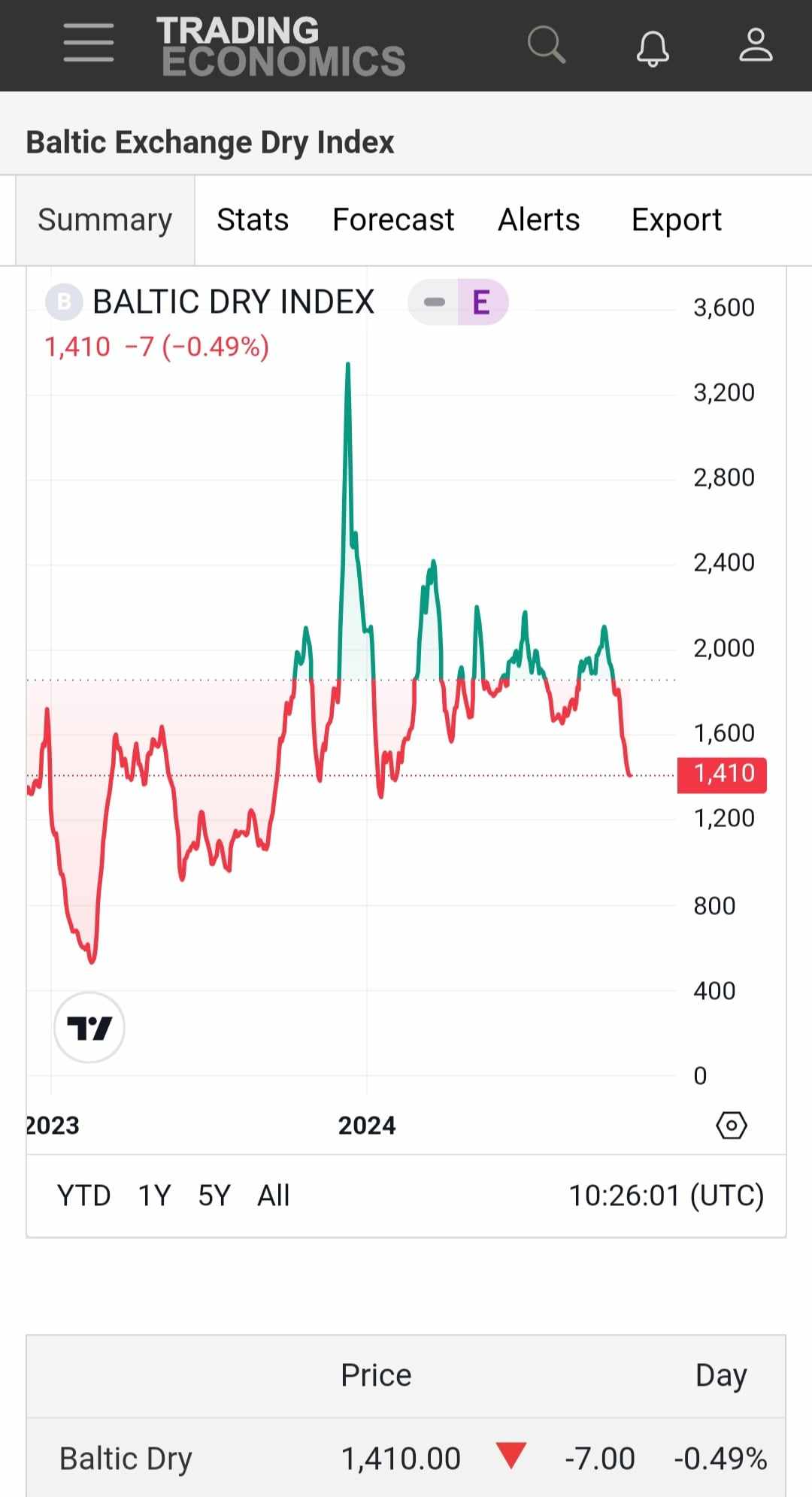Open chart settings hexagon icon

tap(732, 1126)
